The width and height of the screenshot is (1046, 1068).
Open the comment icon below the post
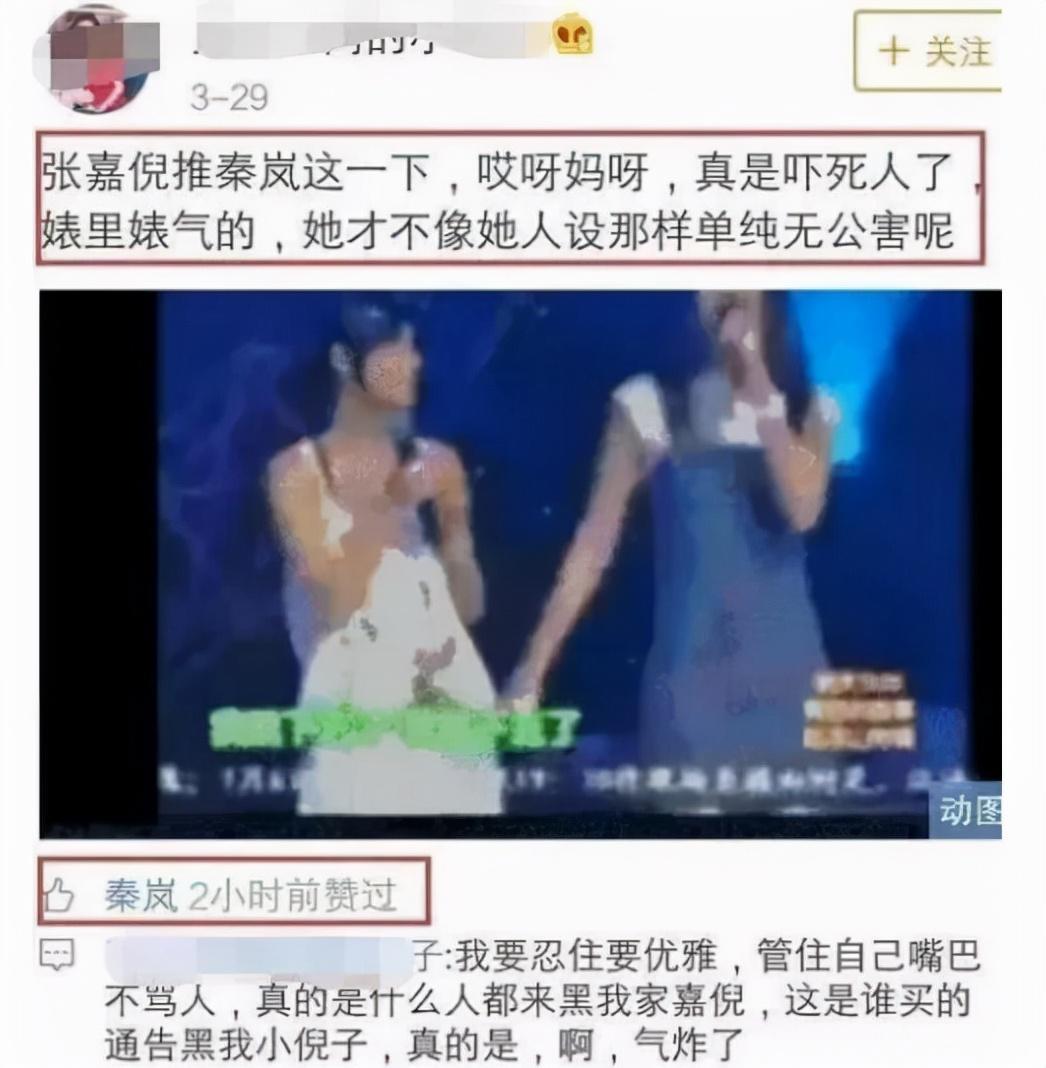(x=57, y=957)
